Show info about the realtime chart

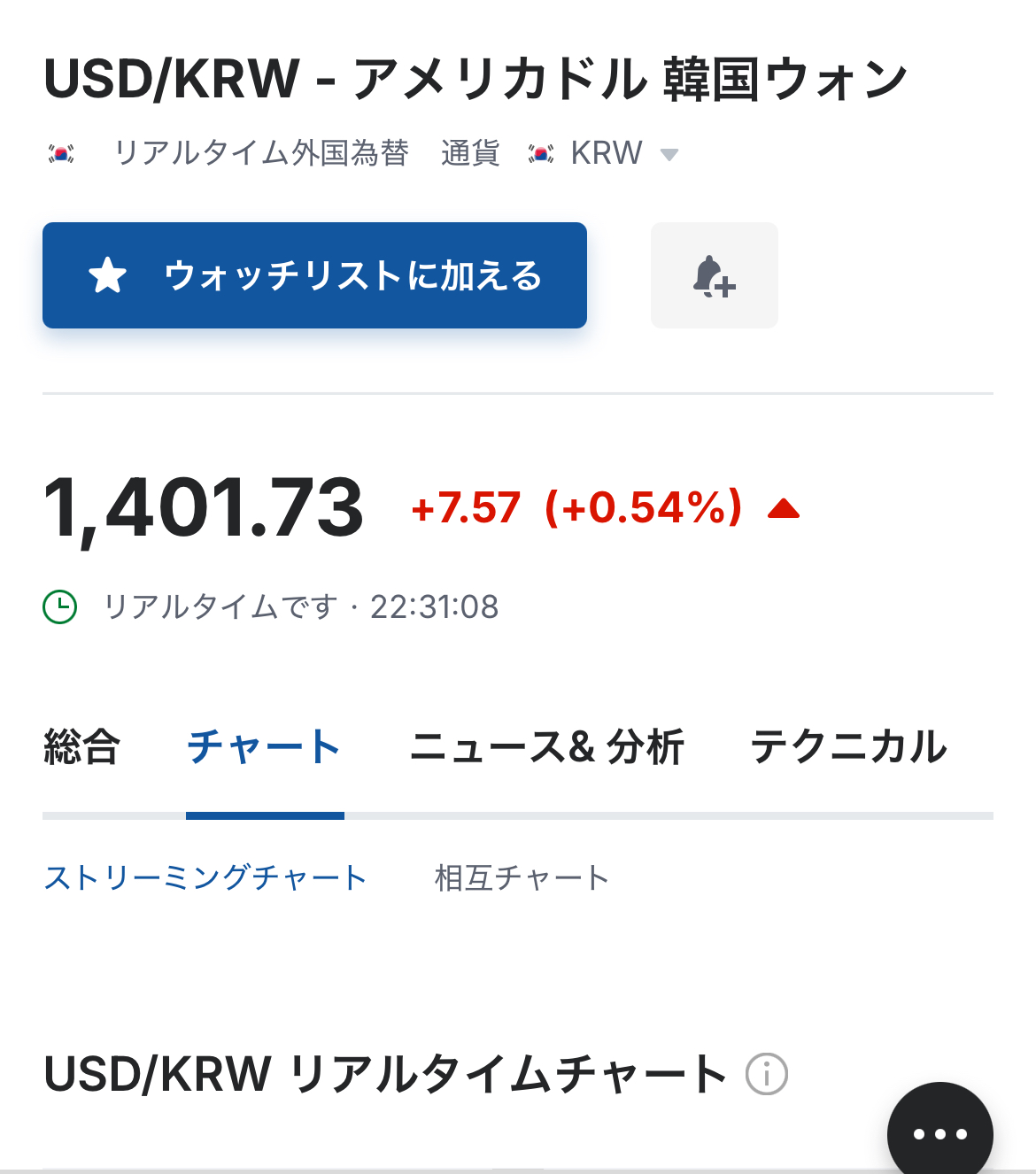766,1074
